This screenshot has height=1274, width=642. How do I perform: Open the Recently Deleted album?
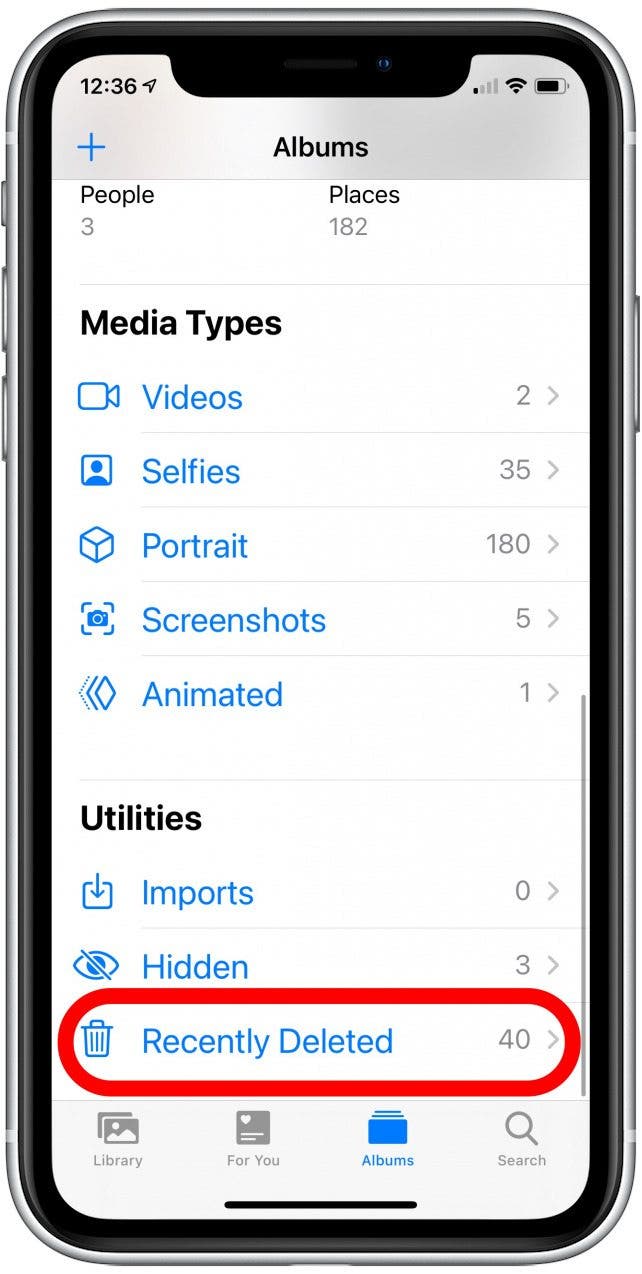[320, 1040]
